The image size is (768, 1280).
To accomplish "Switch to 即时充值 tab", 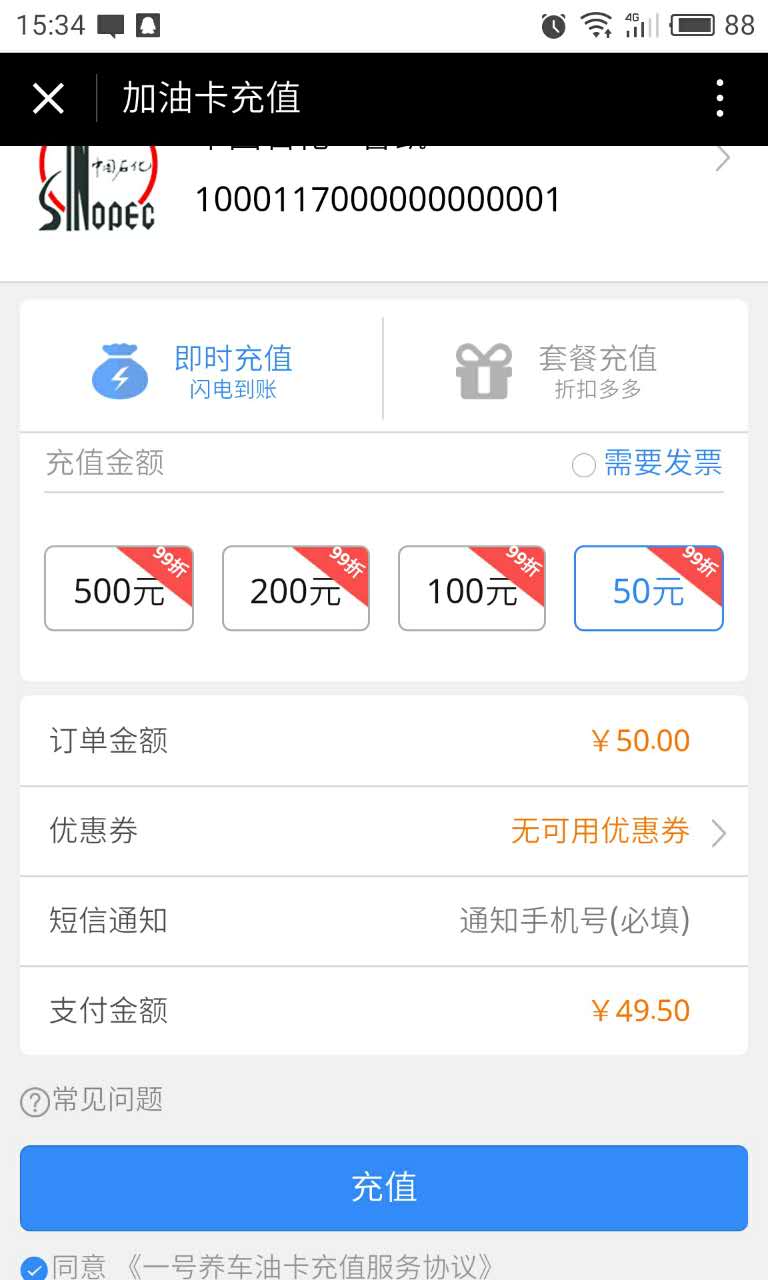I will [201, 372].
